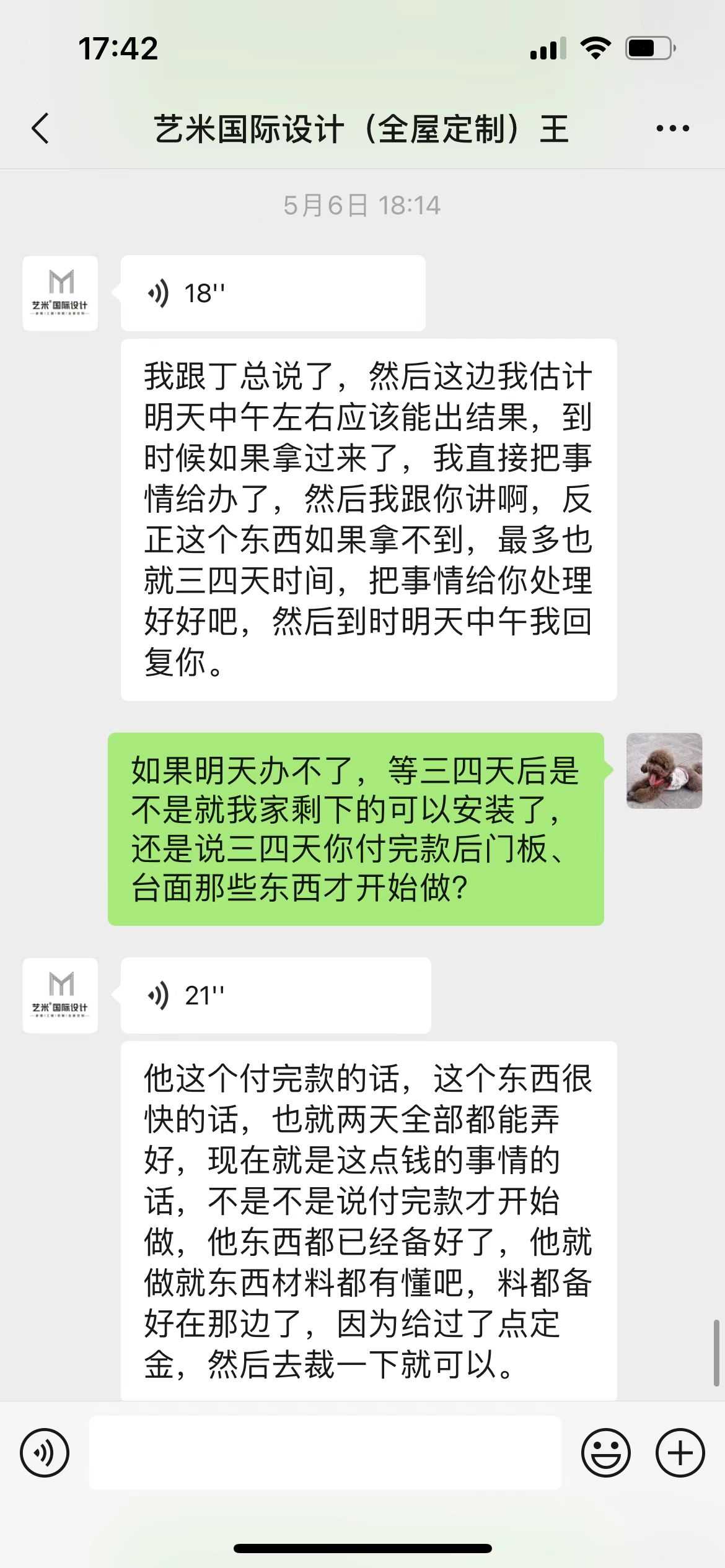
Task: Tap the 艺米国际设计 avatar beside 21'' message
Action: (x=60, y=995)
